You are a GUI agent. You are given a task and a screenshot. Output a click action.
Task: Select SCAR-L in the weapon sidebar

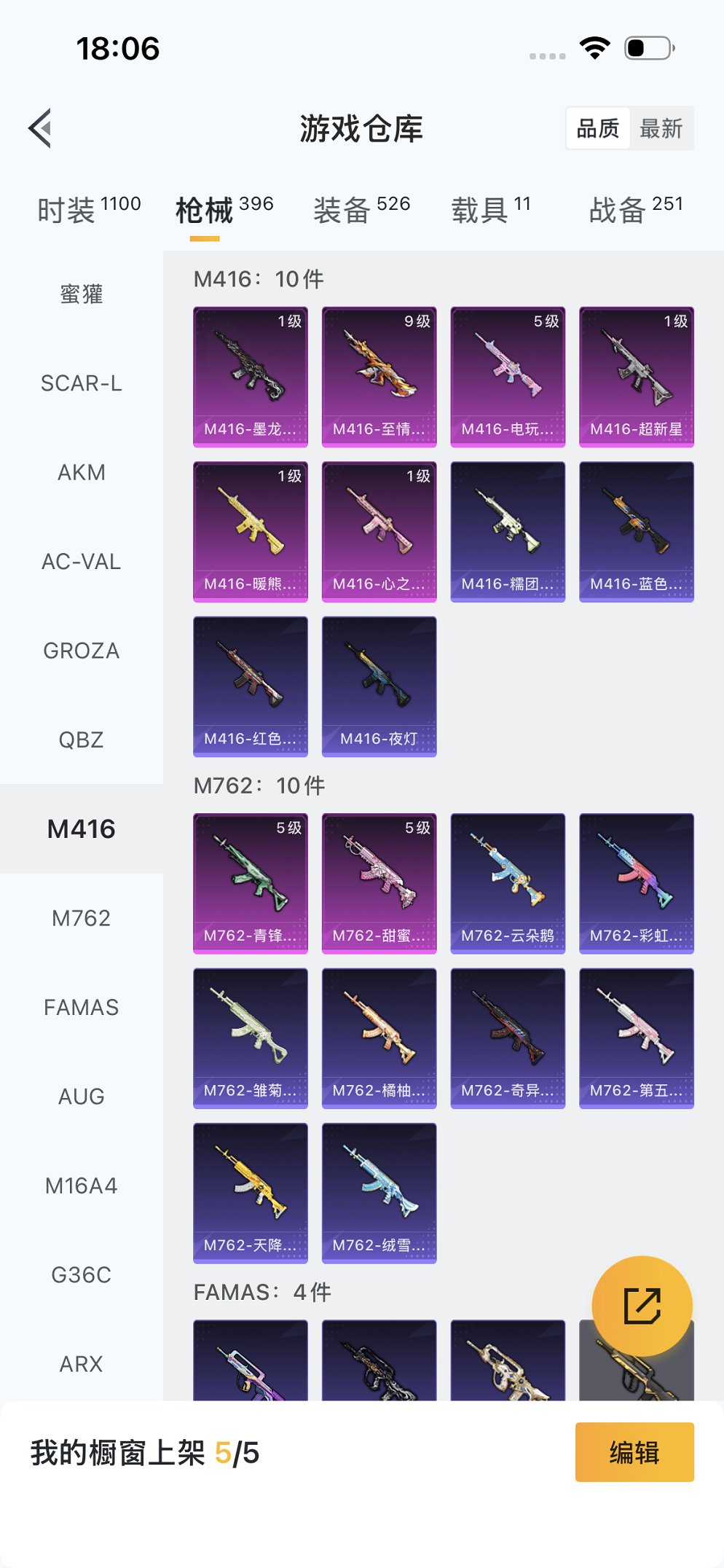click(x=81, y=383)
